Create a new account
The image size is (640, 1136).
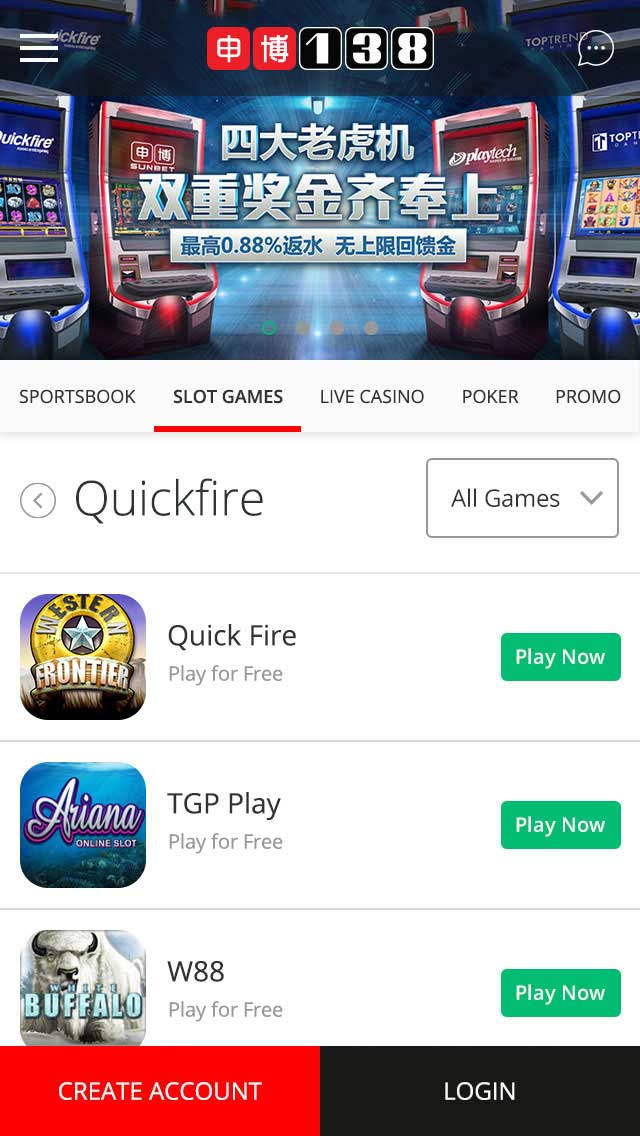click(160, 1091)
